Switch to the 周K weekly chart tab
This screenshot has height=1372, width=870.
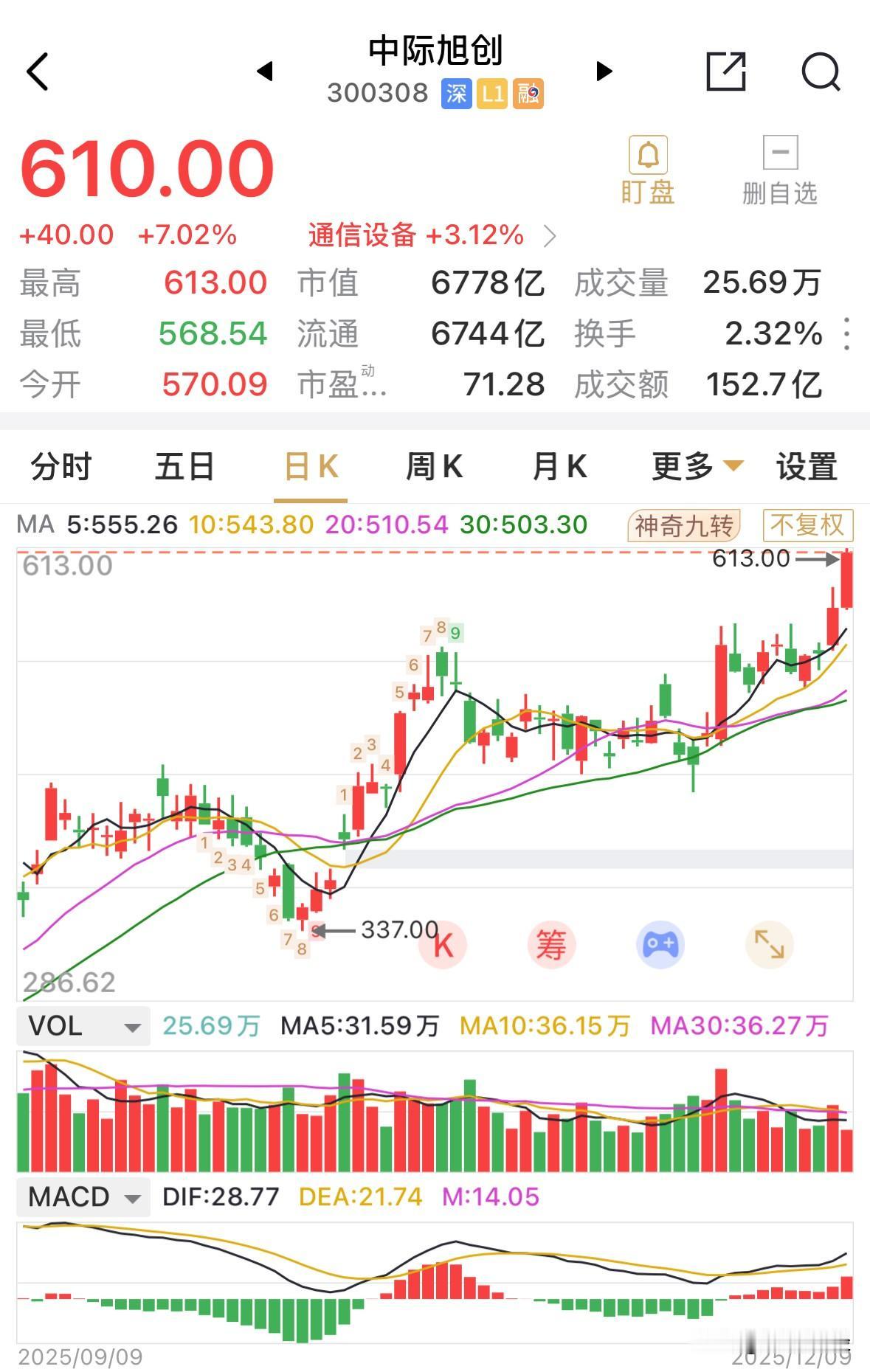pyautogui.click(x=435, y=466)
